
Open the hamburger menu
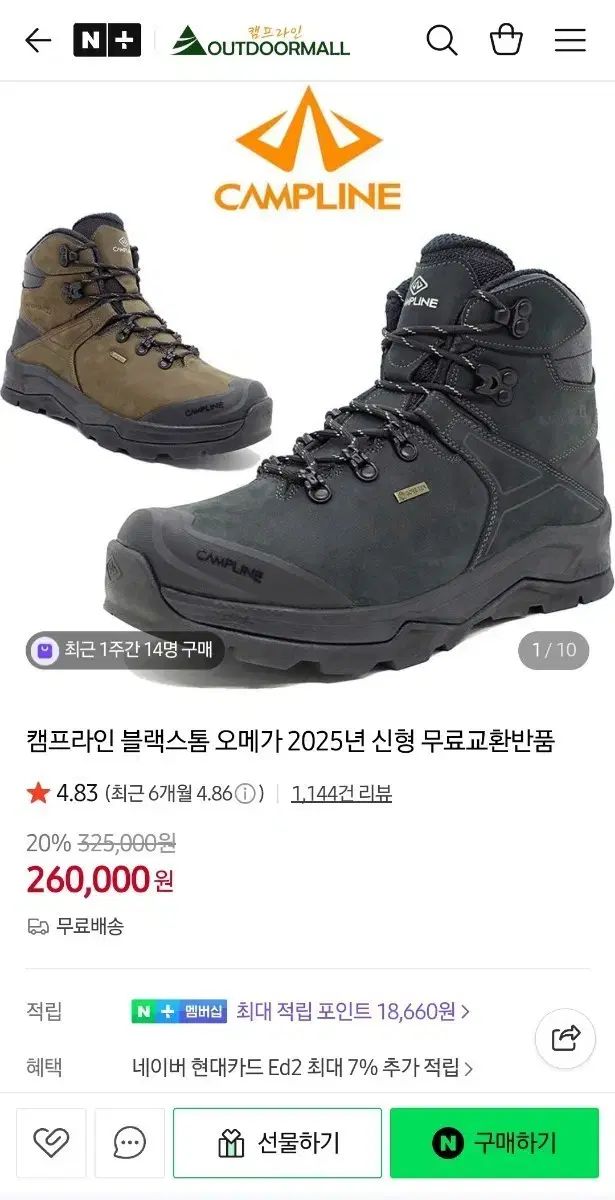coord(570,40)
